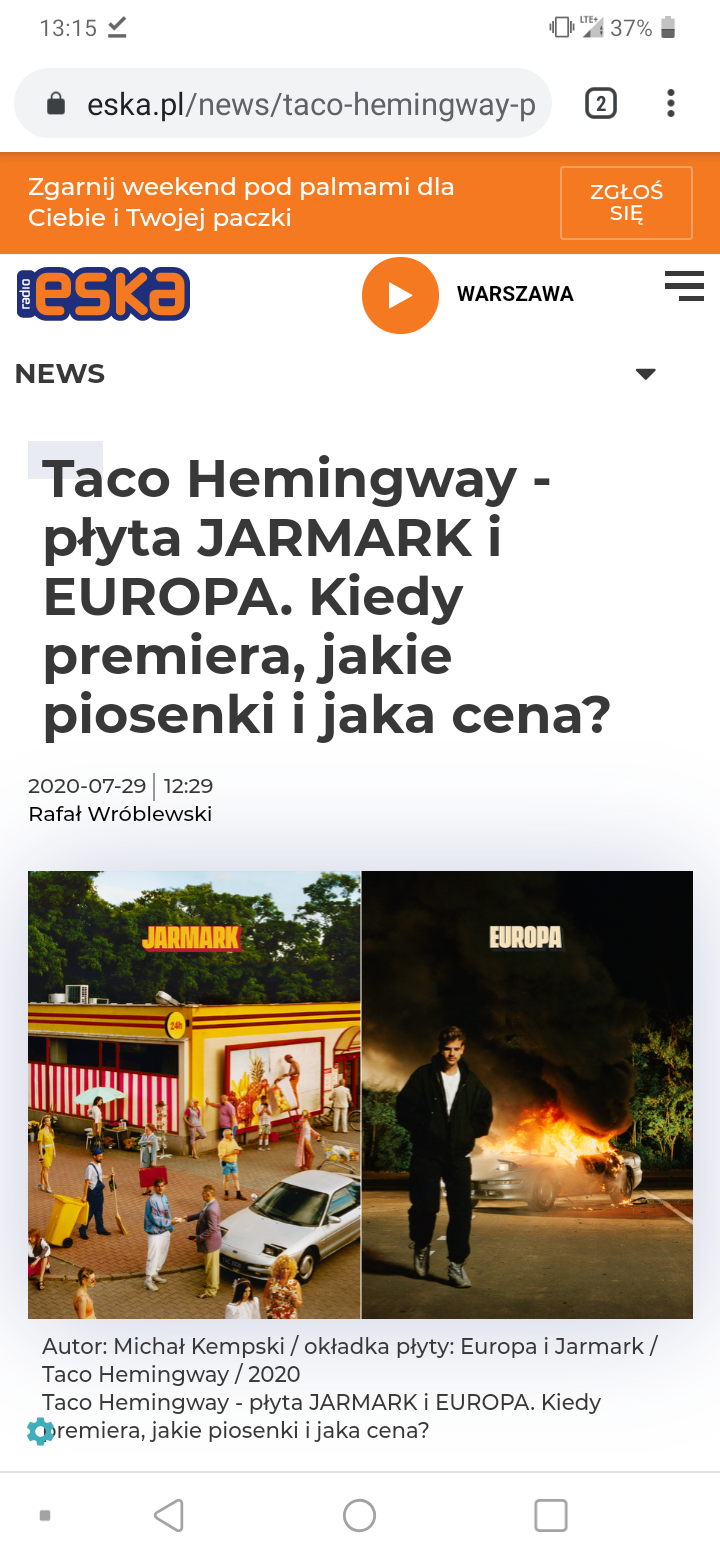Open author Rafał Wróblewski's page
This screenshot has width=720, height=1560.
120,814
